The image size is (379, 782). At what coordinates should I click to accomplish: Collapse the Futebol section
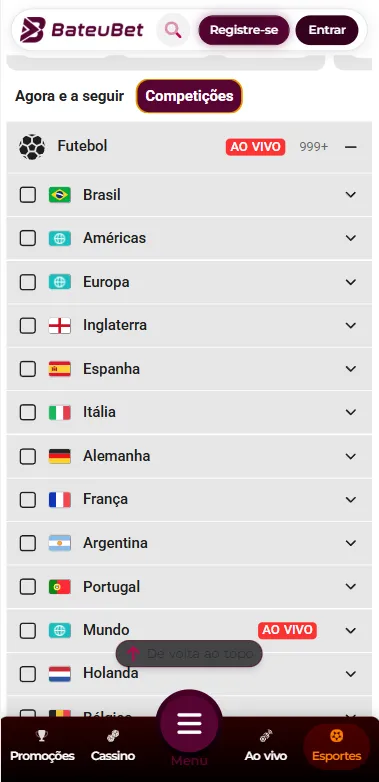pyautogui.click(x=351, y=147)
